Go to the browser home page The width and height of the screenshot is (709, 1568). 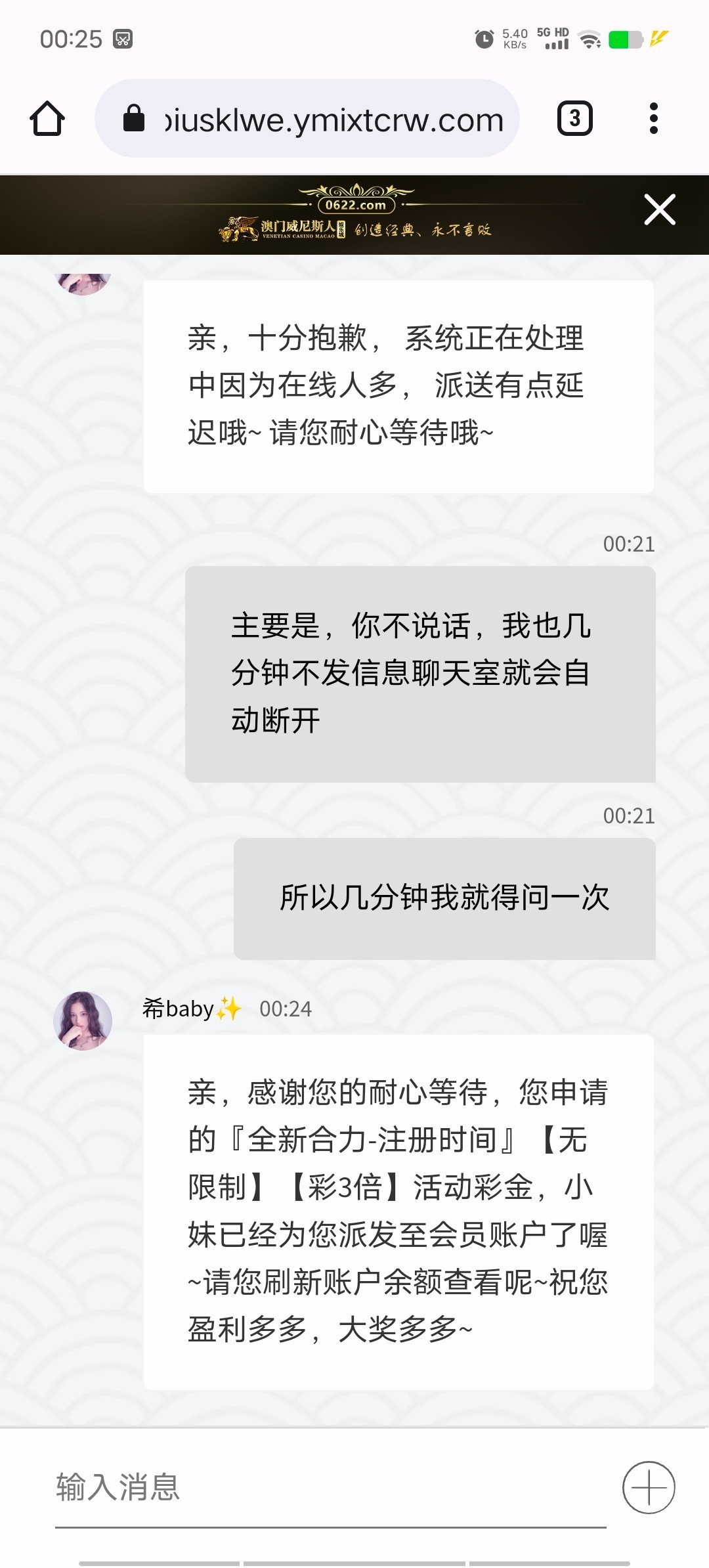click(x=47, y=119)
